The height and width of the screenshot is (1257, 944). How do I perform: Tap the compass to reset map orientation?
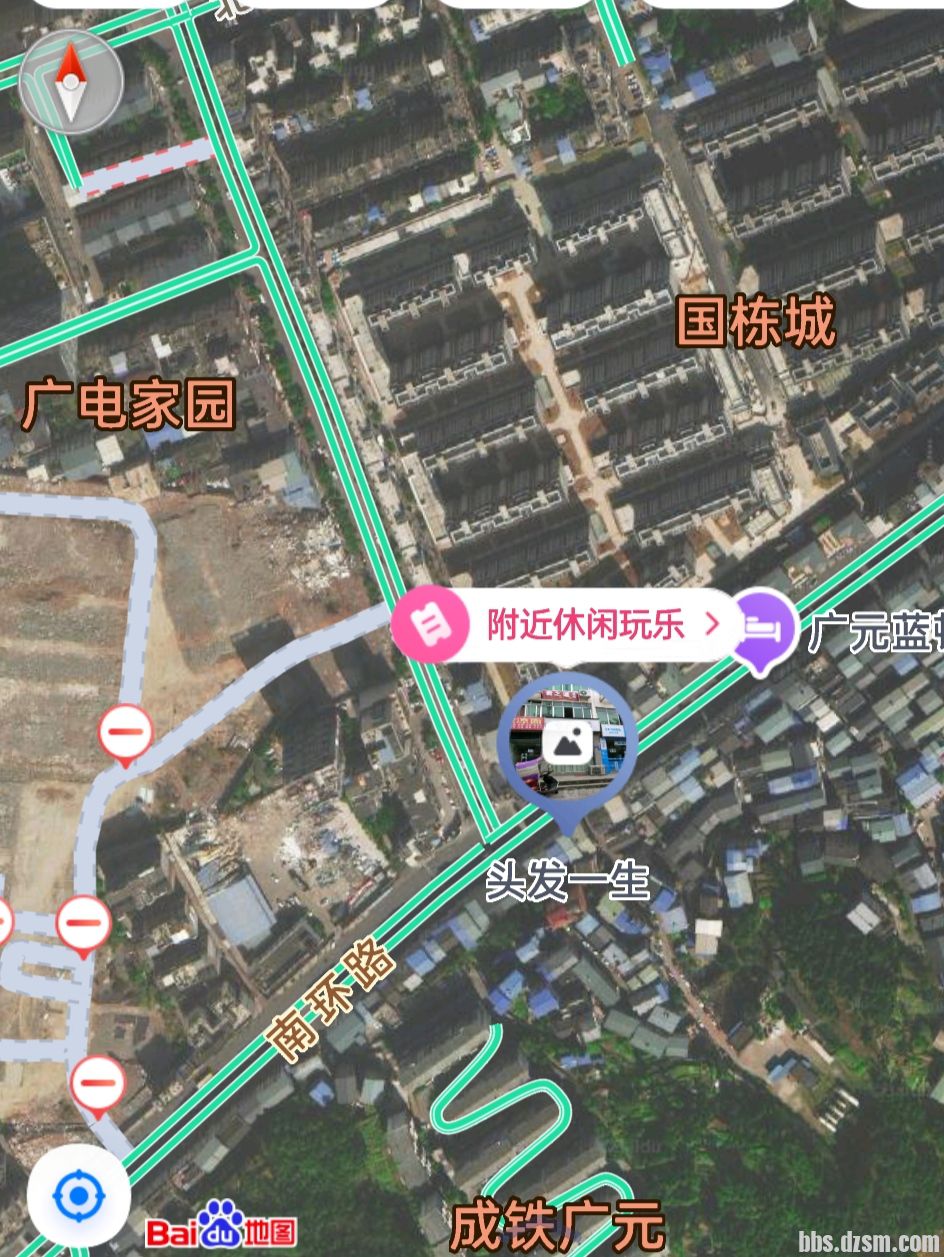[x=71, y=80]
